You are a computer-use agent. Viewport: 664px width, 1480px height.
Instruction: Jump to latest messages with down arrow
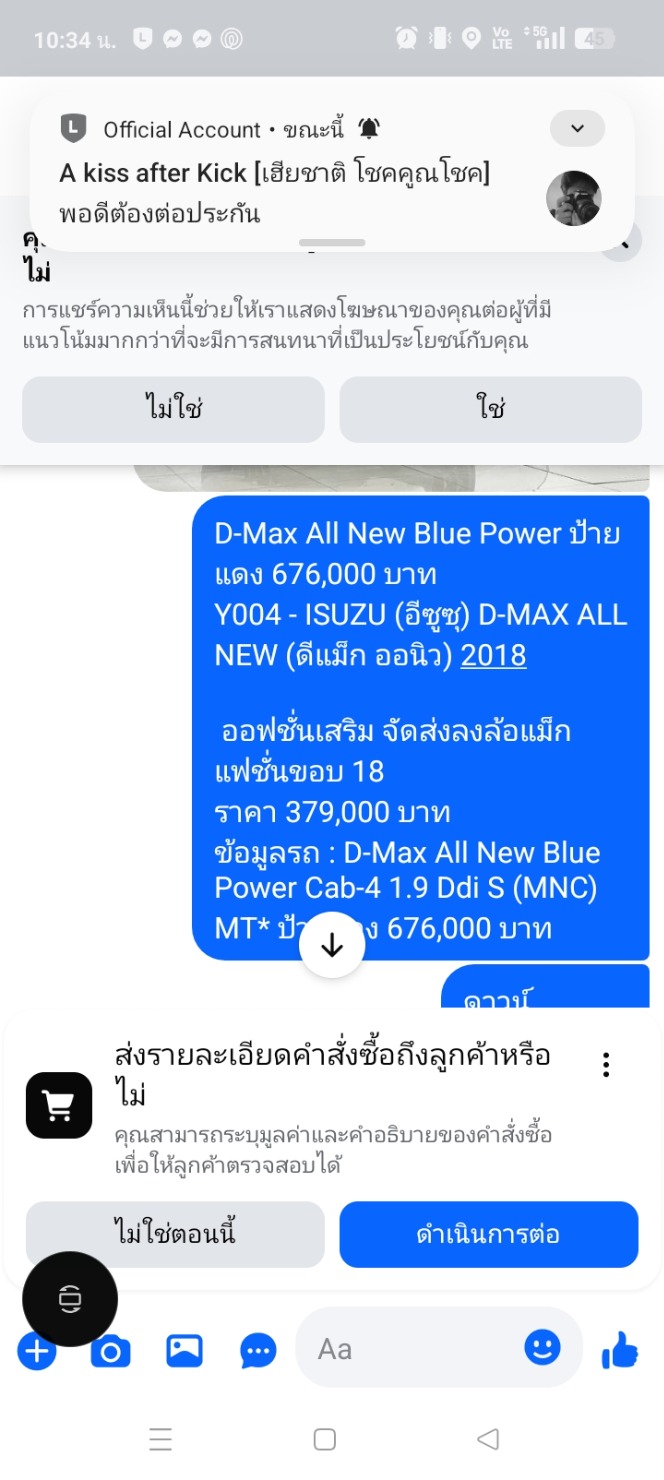point(332,945)
